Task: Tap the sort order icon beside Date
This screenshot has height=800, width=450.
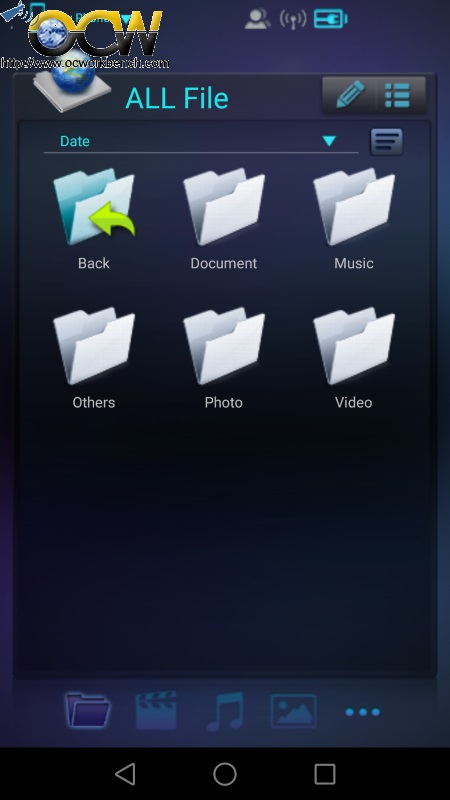Action: pyautogui.click(x=386, y=141)
